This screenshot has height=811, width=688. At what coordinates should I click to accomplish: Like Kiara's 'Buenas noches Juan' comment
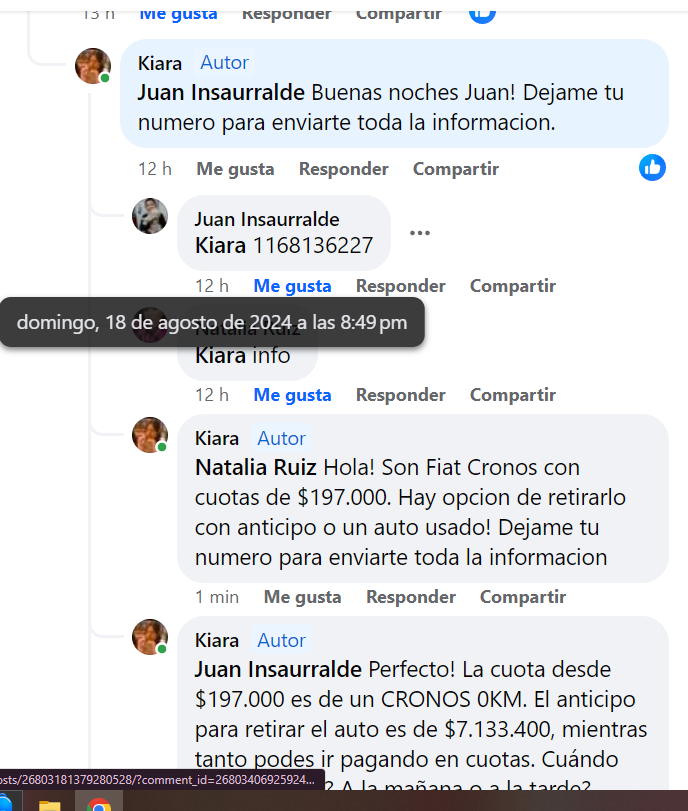235,169
